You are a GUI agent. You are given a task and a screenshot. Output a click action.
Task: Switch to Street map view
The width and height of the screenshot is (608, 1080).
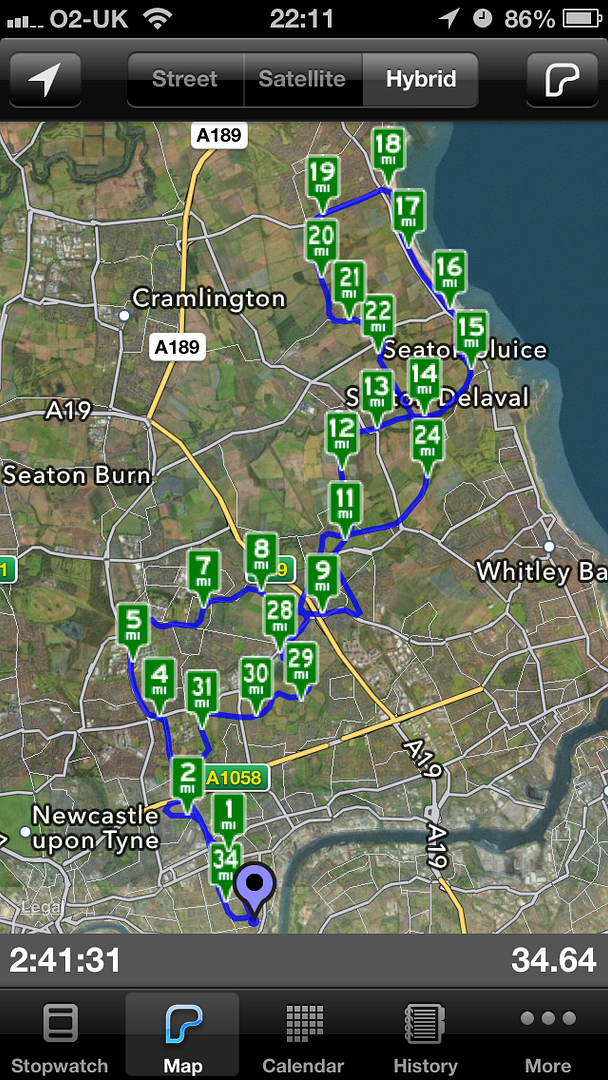(185, 79)
